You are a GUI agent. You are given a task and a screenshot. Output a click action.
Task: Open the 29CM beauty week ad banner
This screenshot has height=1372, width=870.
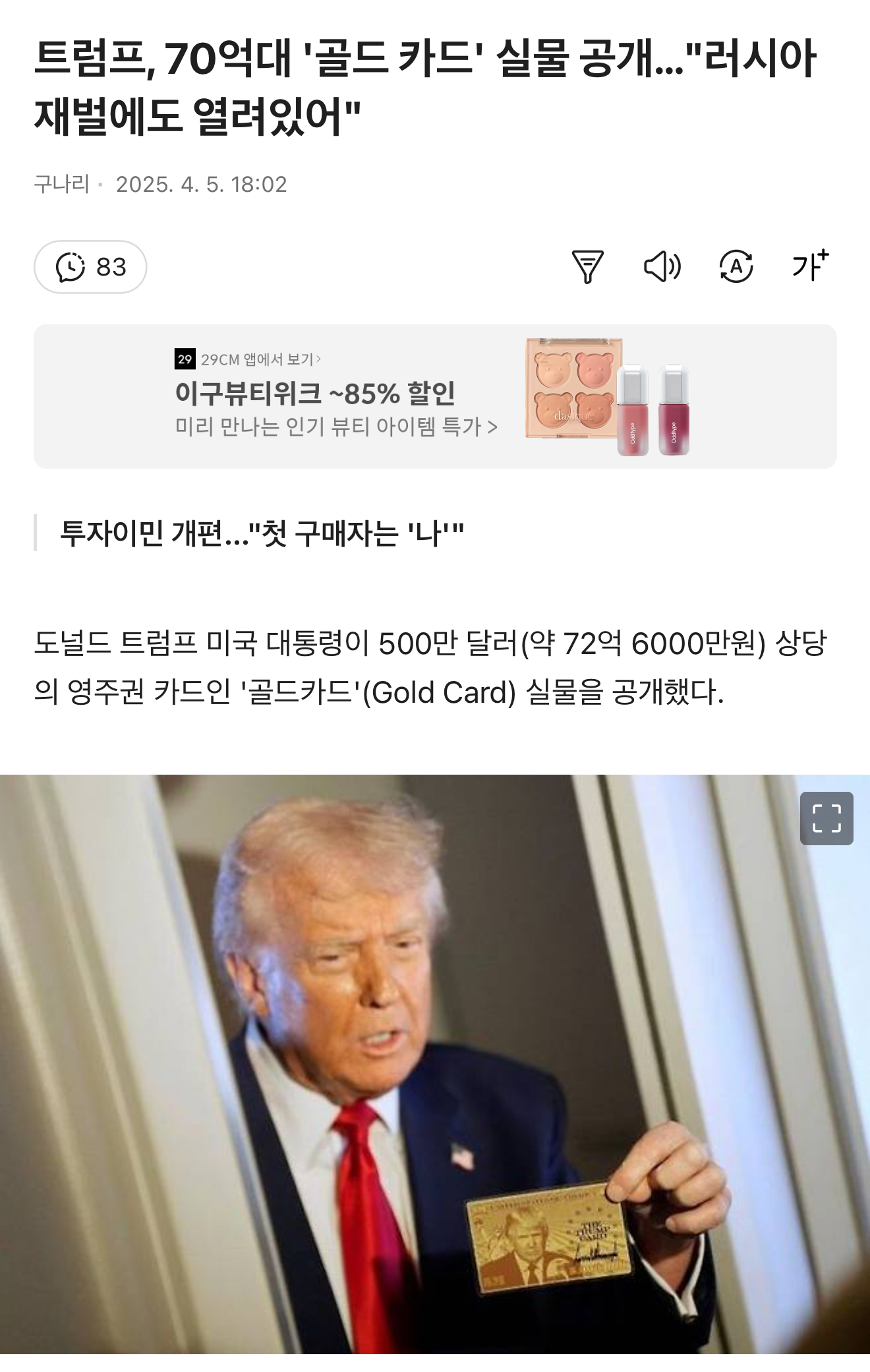pyautogui.click(x=435, y=396)
